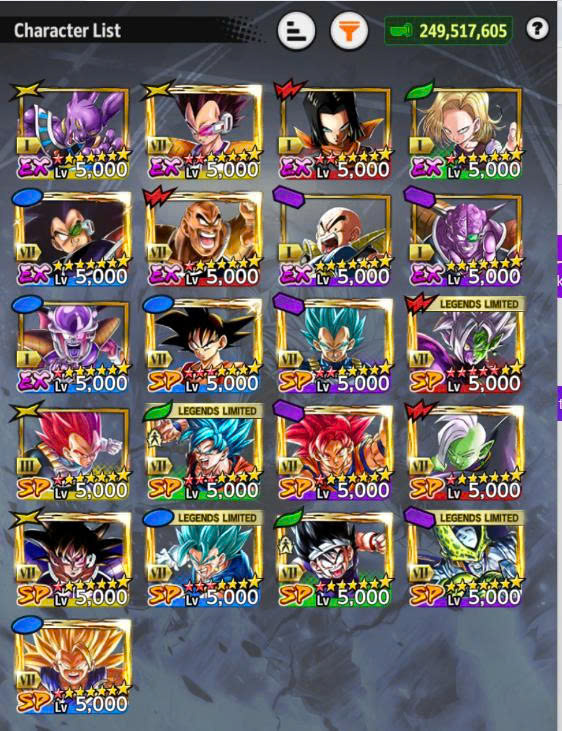The height and width of the screenshot is (731, 562).
Task: Open the Android 17 EX card
Action: tap(334, 131)
